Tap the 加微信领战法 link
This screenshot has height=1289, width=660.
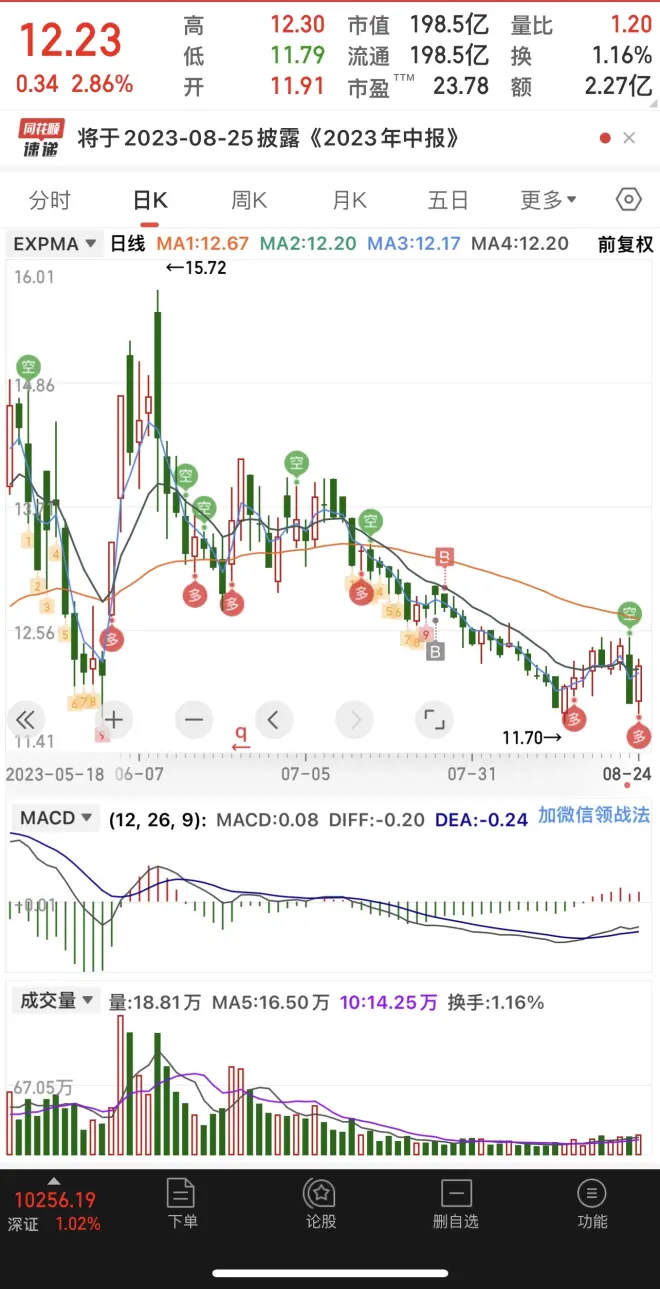(594, 815)
